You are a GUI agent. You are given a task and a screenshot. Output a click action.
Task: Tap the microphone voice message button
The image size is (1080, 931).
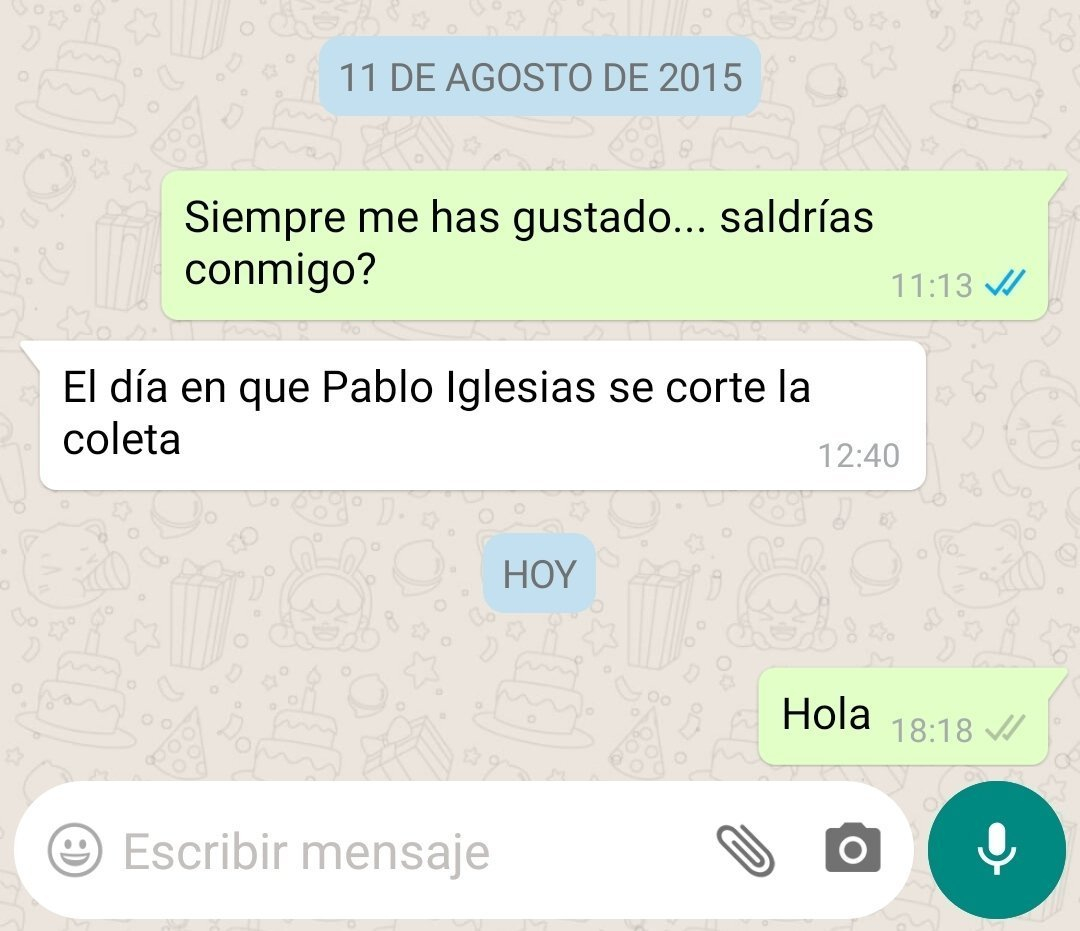[996, 850]
